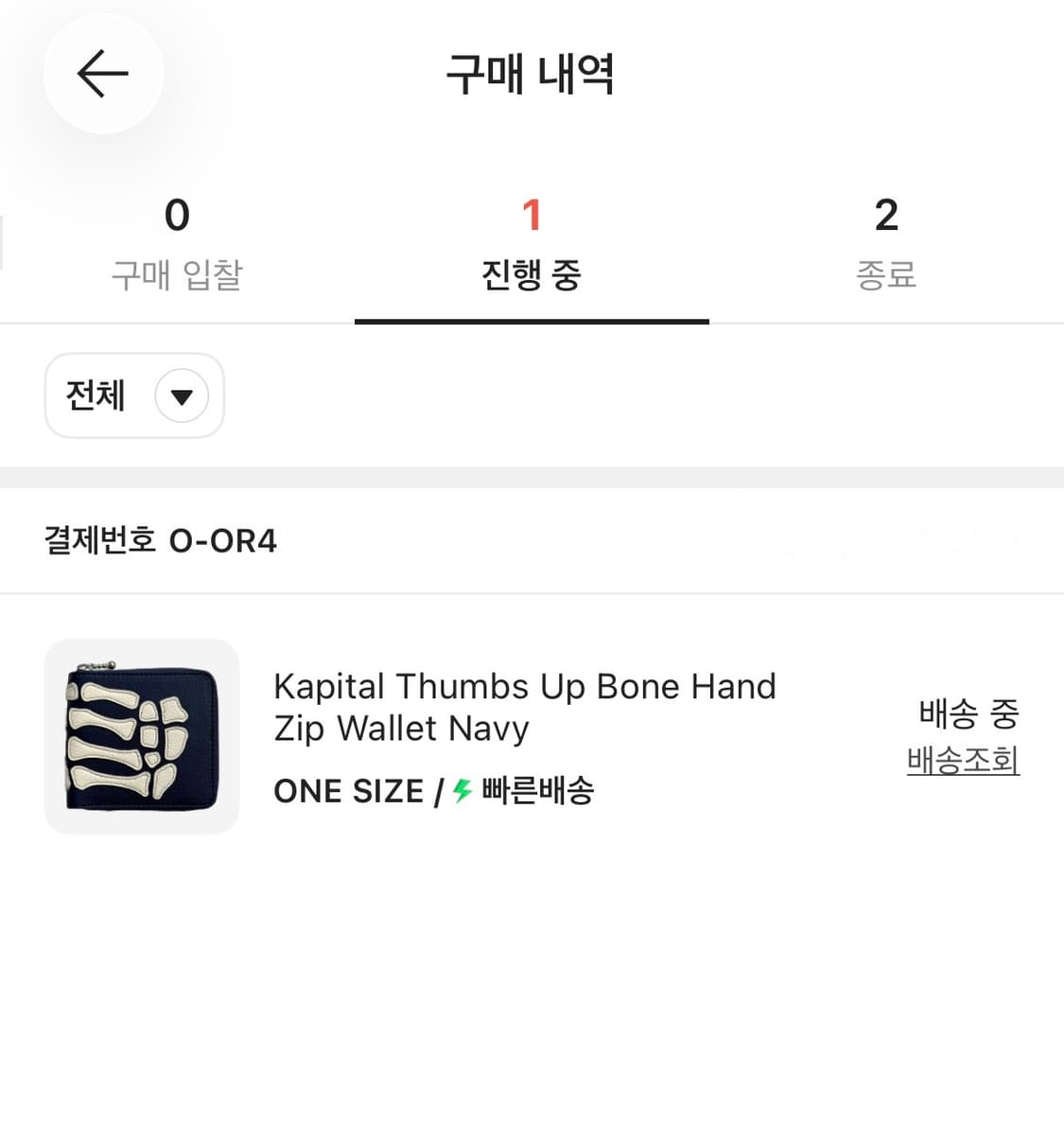Tap the 구매 내역 page title

pyautogui.click(x=532, y=76)
